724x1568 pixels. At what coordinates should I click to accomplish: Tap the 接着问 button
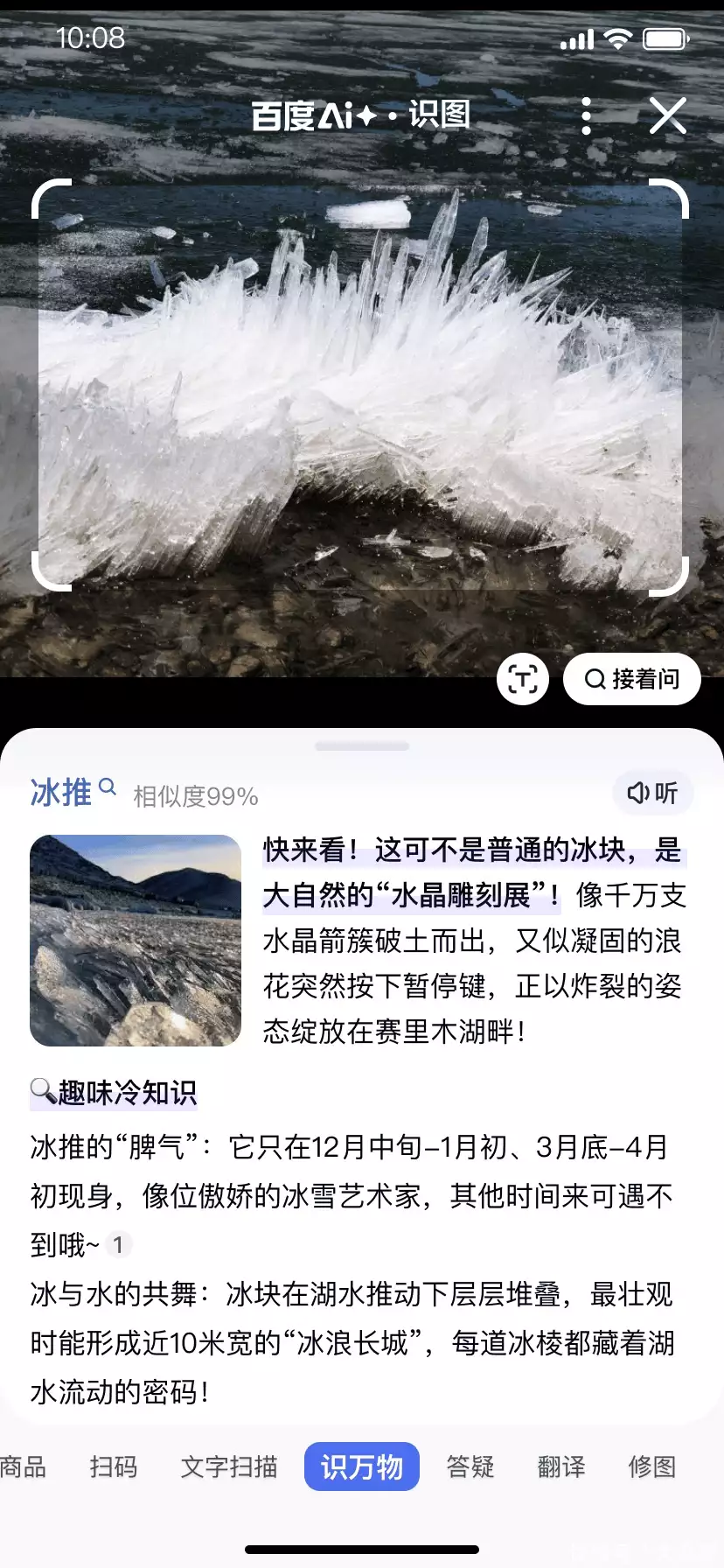(631, 678)
